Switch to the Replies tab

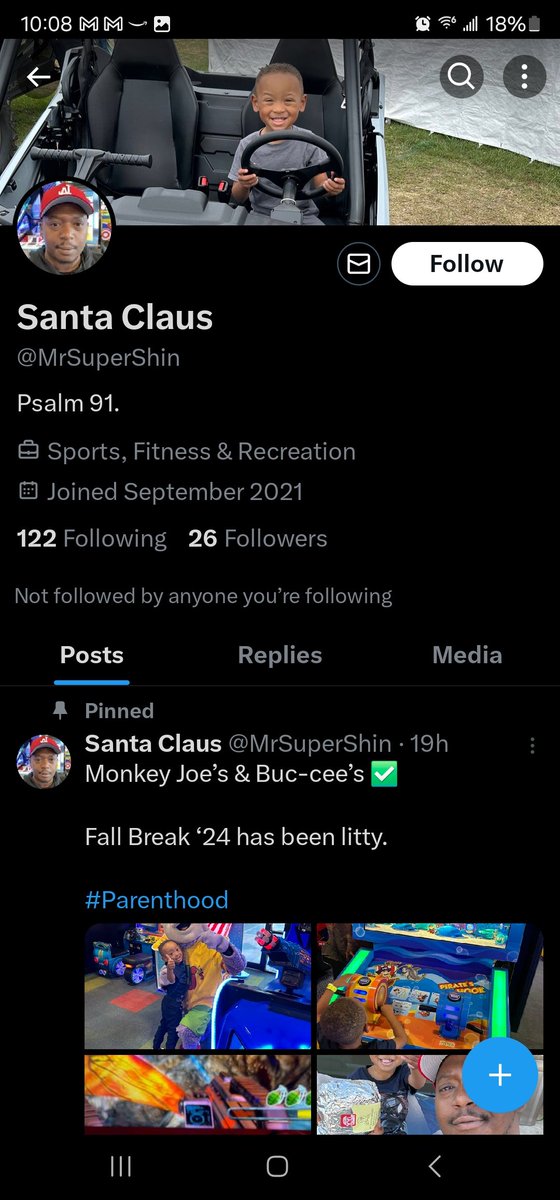(280, 655)
